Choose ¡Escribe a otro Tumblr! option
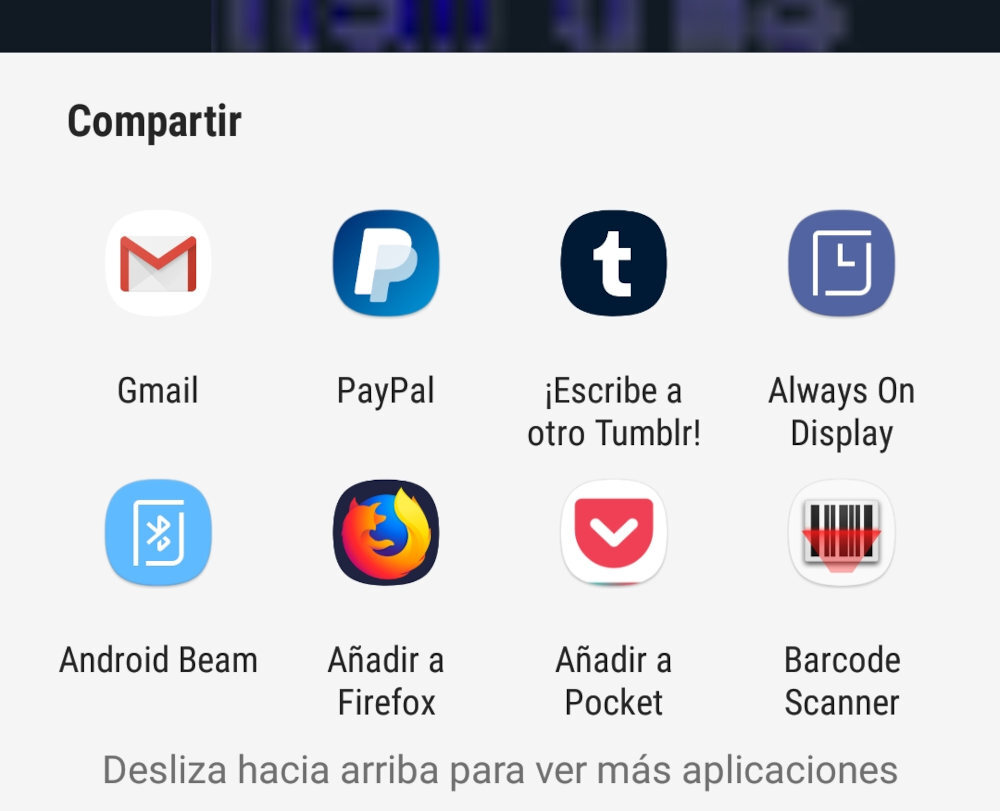The width and height of the screenshot is (1000, 811). 613,264
